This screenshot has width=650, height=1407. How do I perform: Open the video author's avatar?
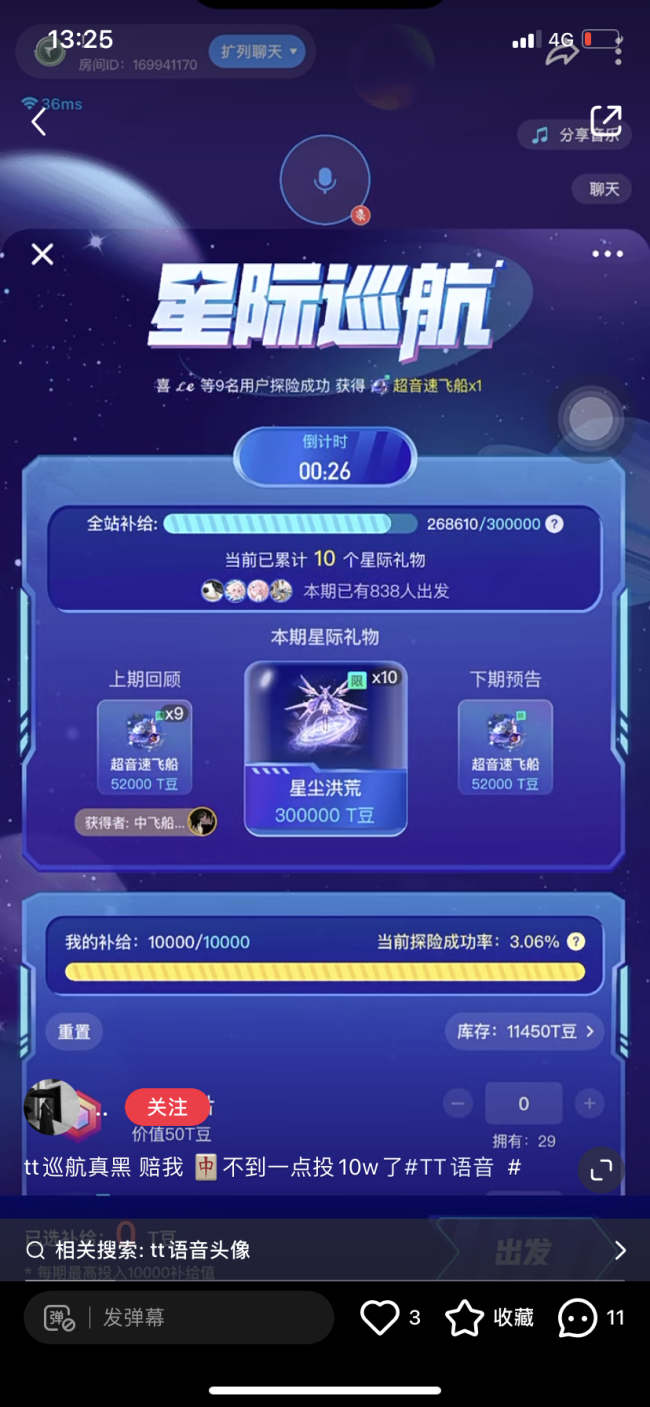coord(52,1107)
